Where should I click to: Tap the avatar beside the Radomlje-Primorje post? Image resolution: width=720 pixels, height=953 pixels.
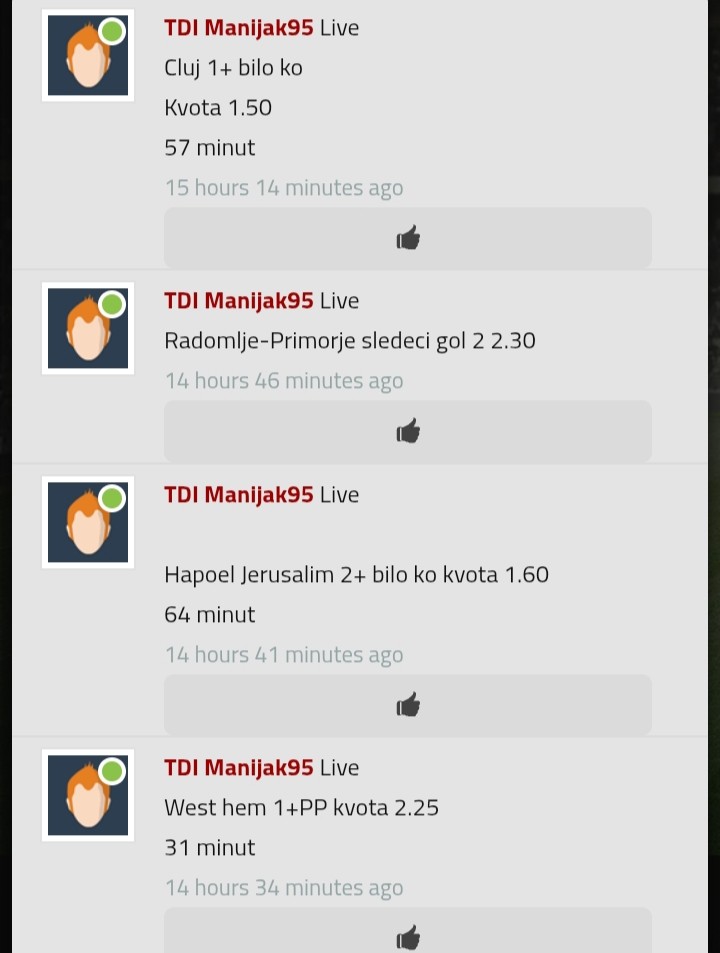[88, 329]
